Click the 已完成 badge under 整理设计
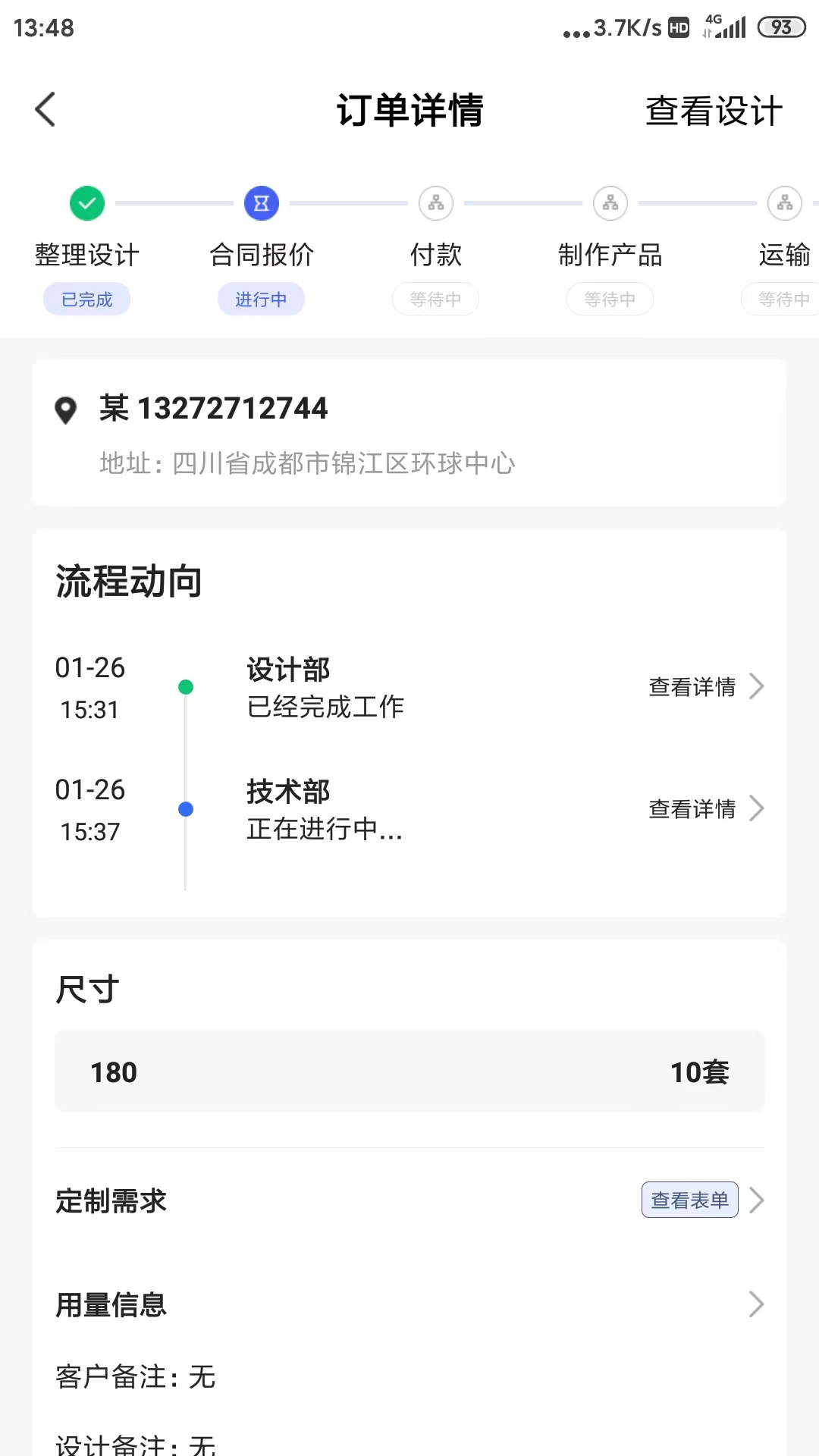Viewport: 819px width, 1456px height. pyautogui.click(x=86, y=299)
